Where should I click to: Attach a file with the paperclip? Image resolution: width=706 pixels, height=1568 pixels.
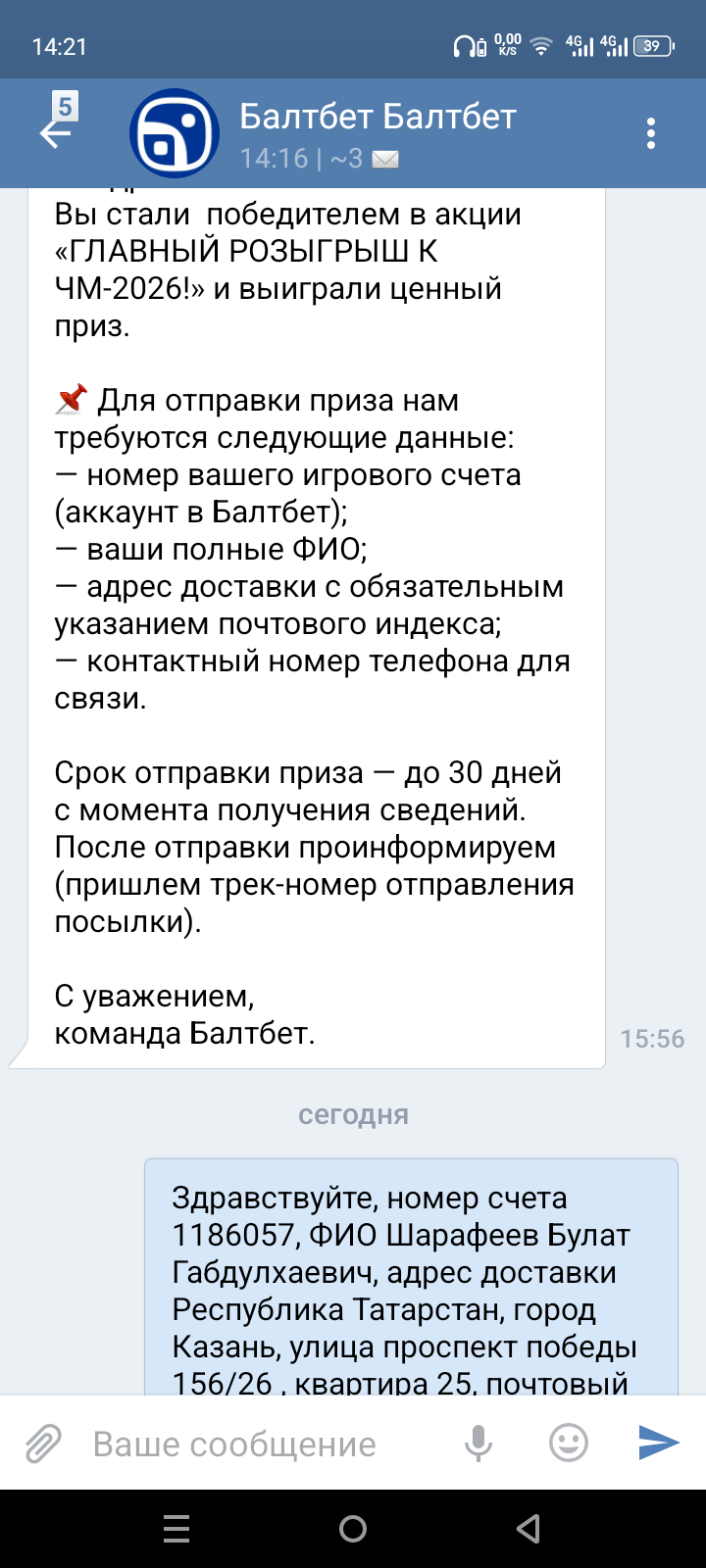click(x=43, y=1444)
